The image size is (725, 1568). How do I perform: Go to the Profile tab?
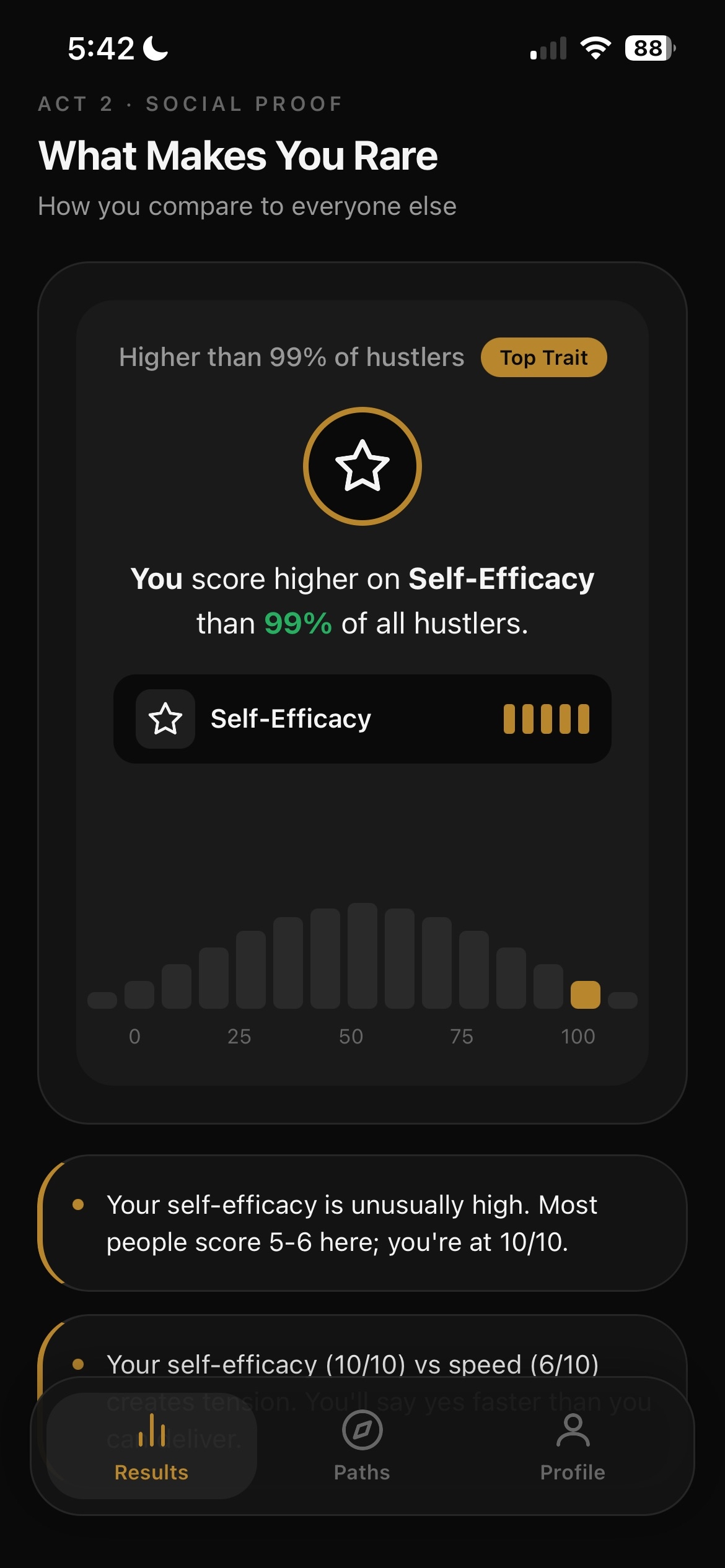click(x=573, y=1447)
